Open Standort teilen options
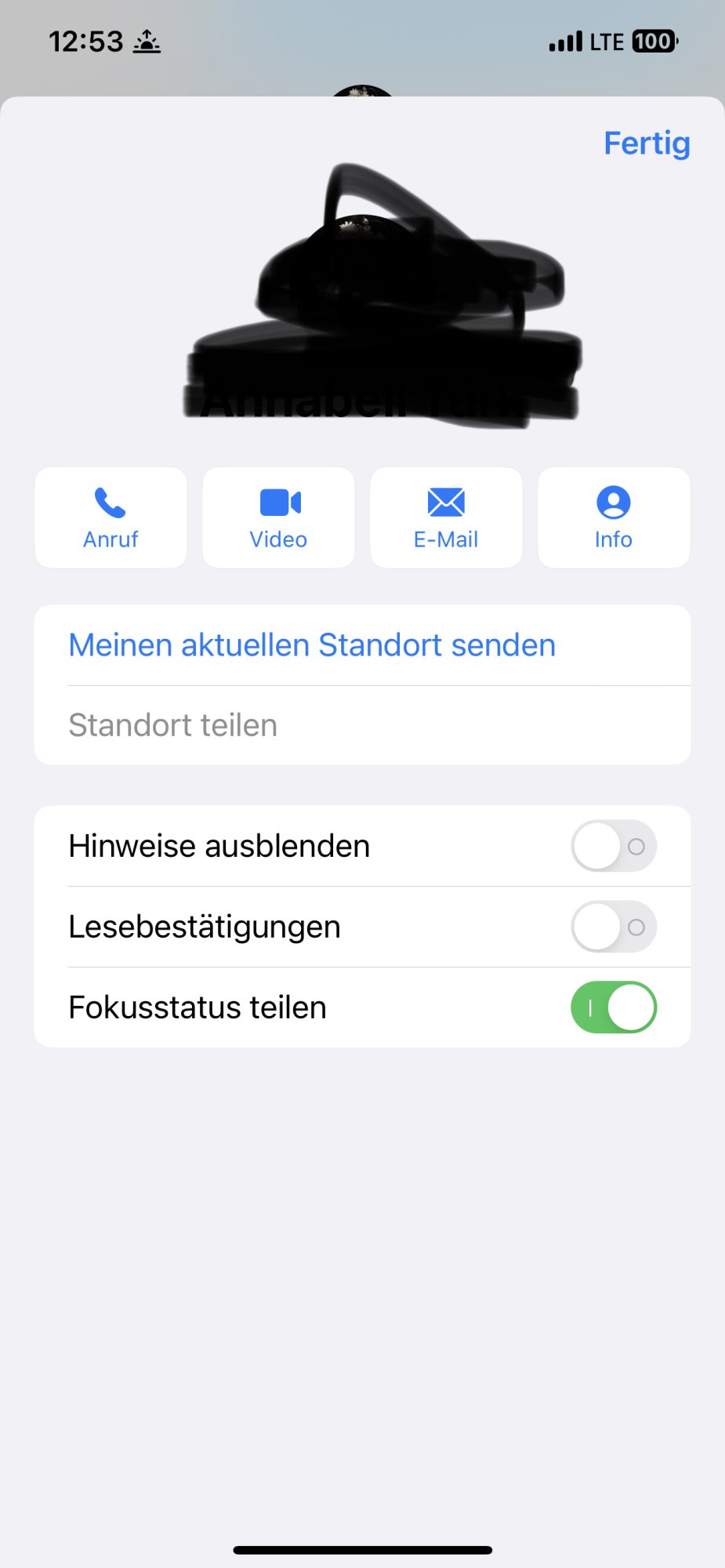 point(173,725)
